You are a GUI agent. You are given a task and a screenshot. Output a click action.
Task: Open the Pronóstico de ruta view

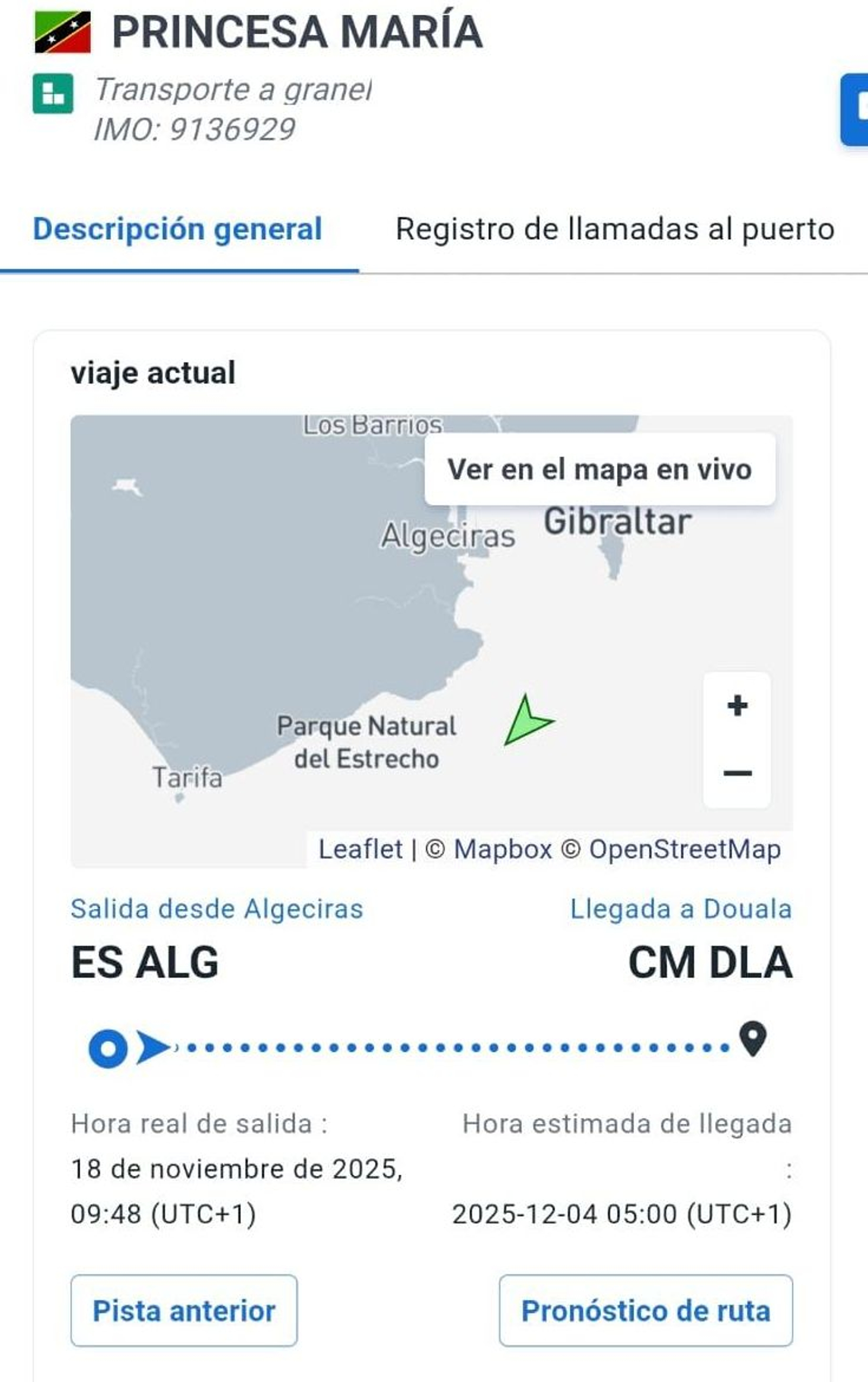pos(646,1311)
